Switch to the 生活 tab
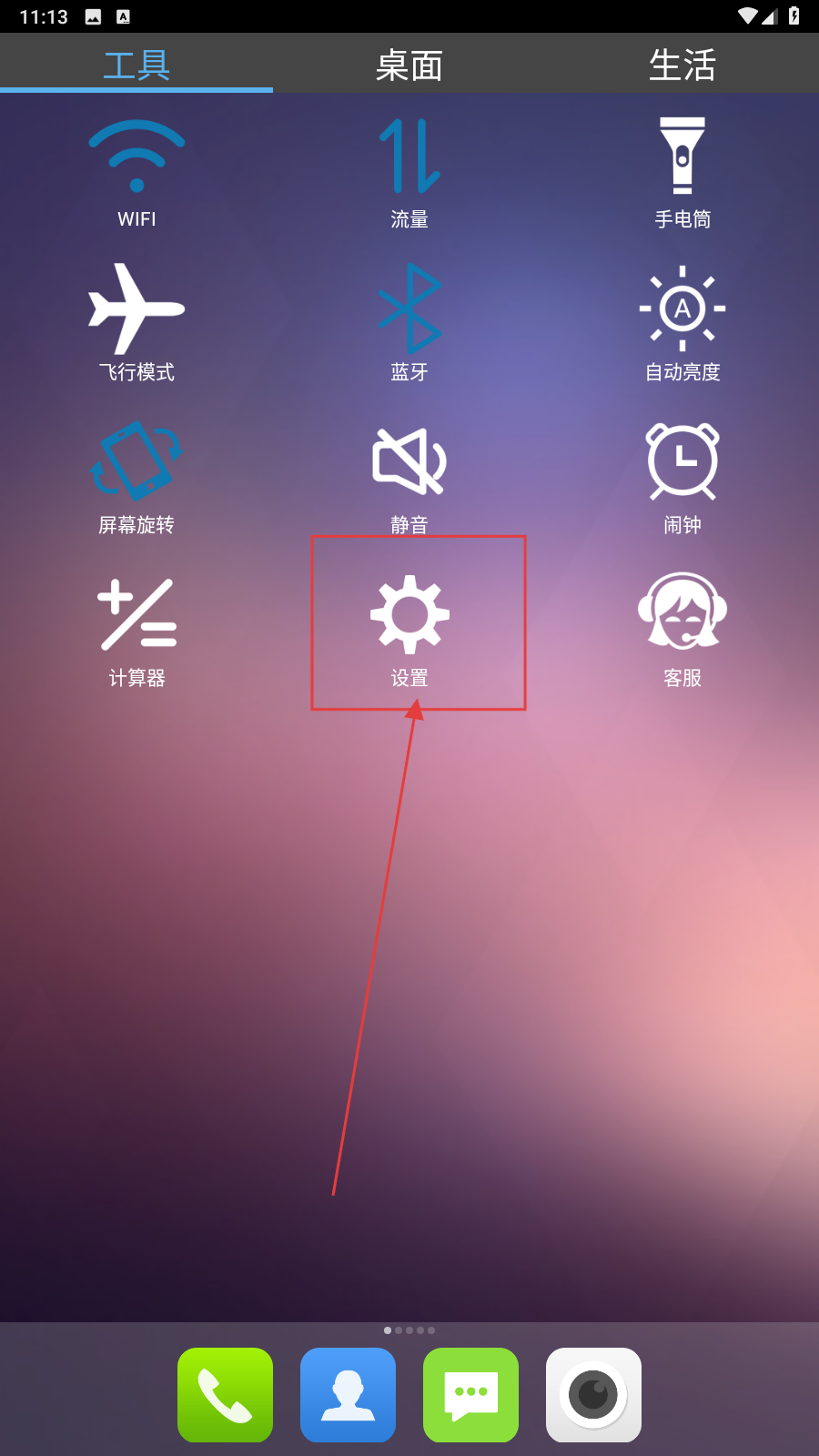The image size is (819, 1456). click(682, 66)
